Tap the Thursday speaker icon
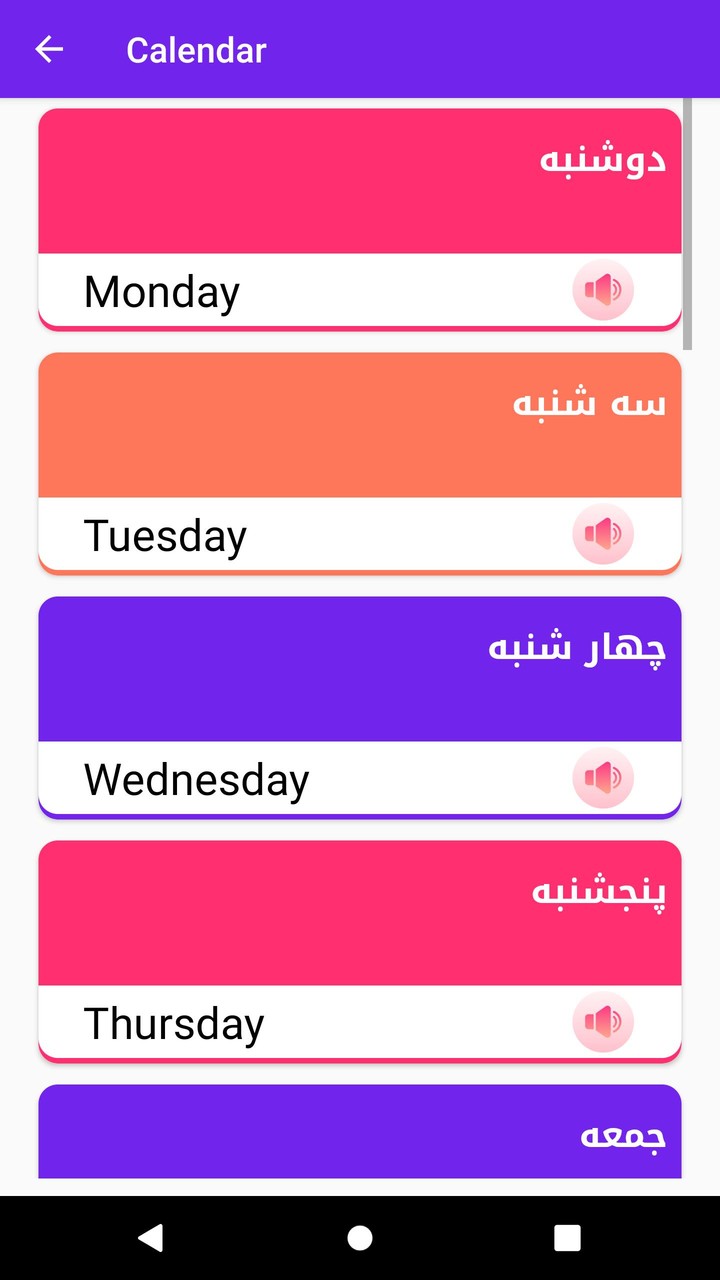 [x=603, y=1022]
